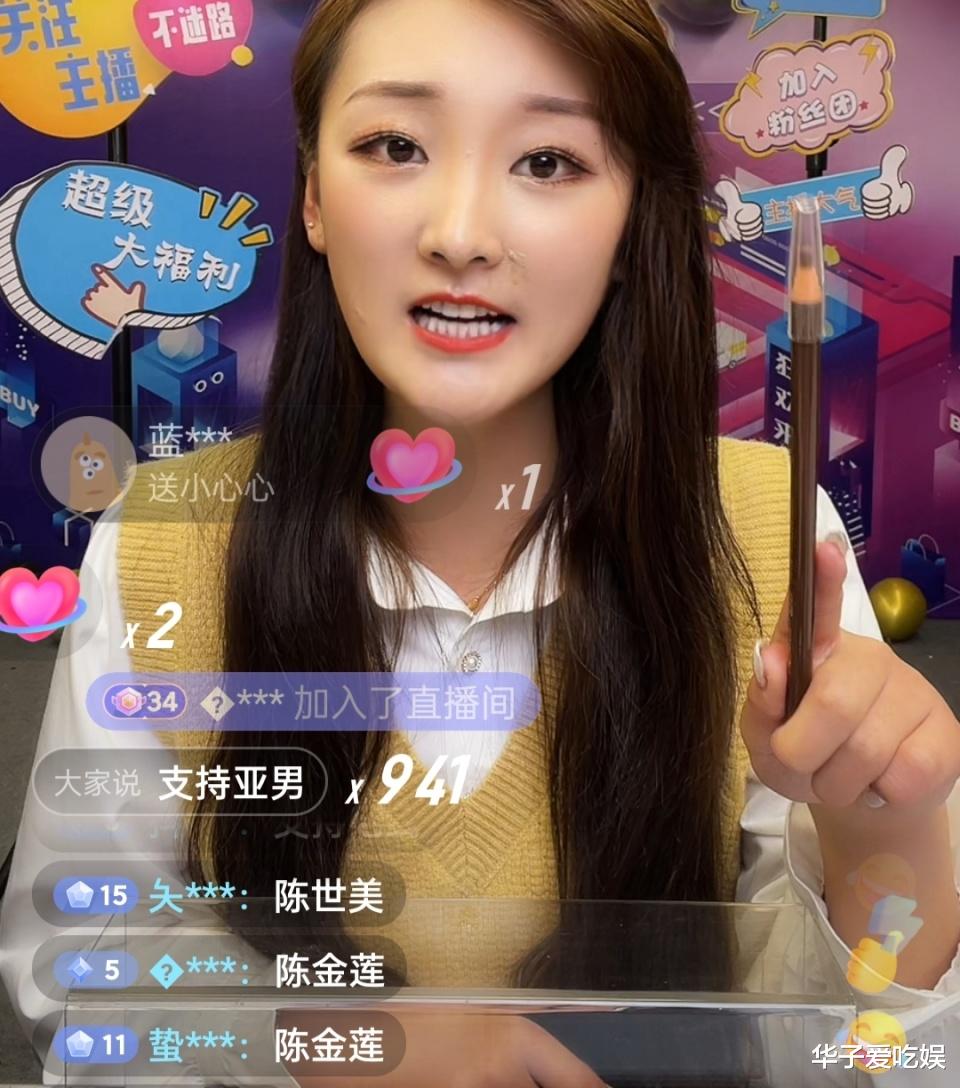This screenshot has height=1088, width=960.
Task: Select the diamond level 5 badge icon
Action: tap(77, 972)
